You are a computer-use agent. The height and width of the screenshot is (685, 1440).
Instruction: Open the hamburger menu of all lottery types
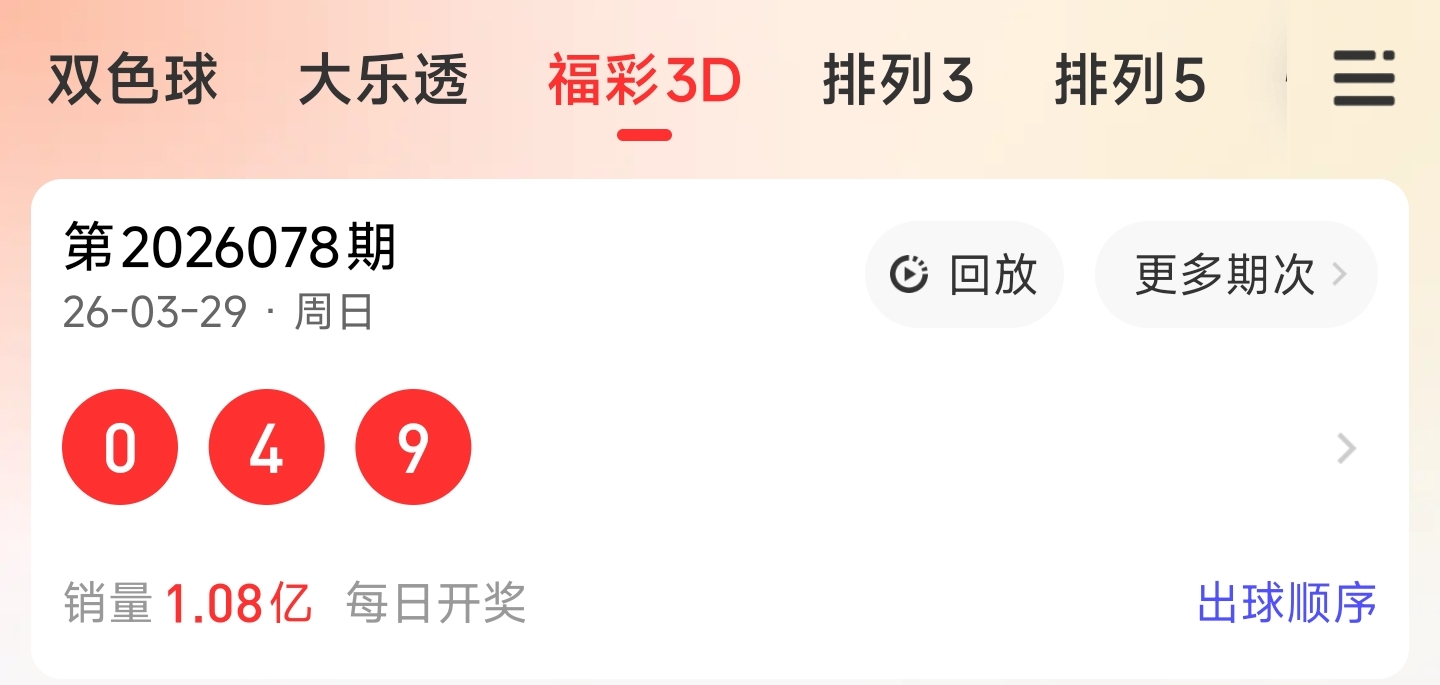point(1364,79)
